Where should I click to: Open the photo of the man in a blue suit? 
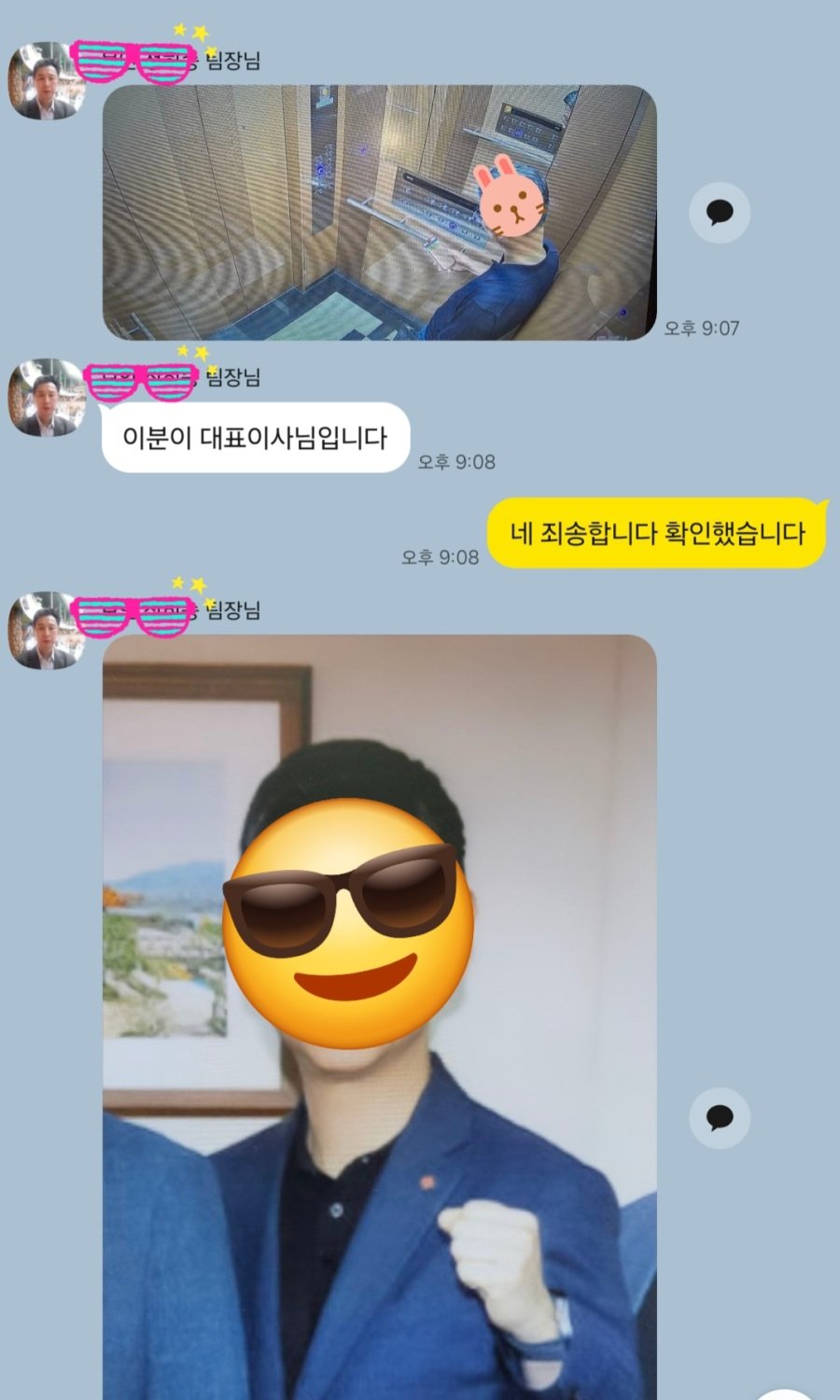coord(379,1017)
